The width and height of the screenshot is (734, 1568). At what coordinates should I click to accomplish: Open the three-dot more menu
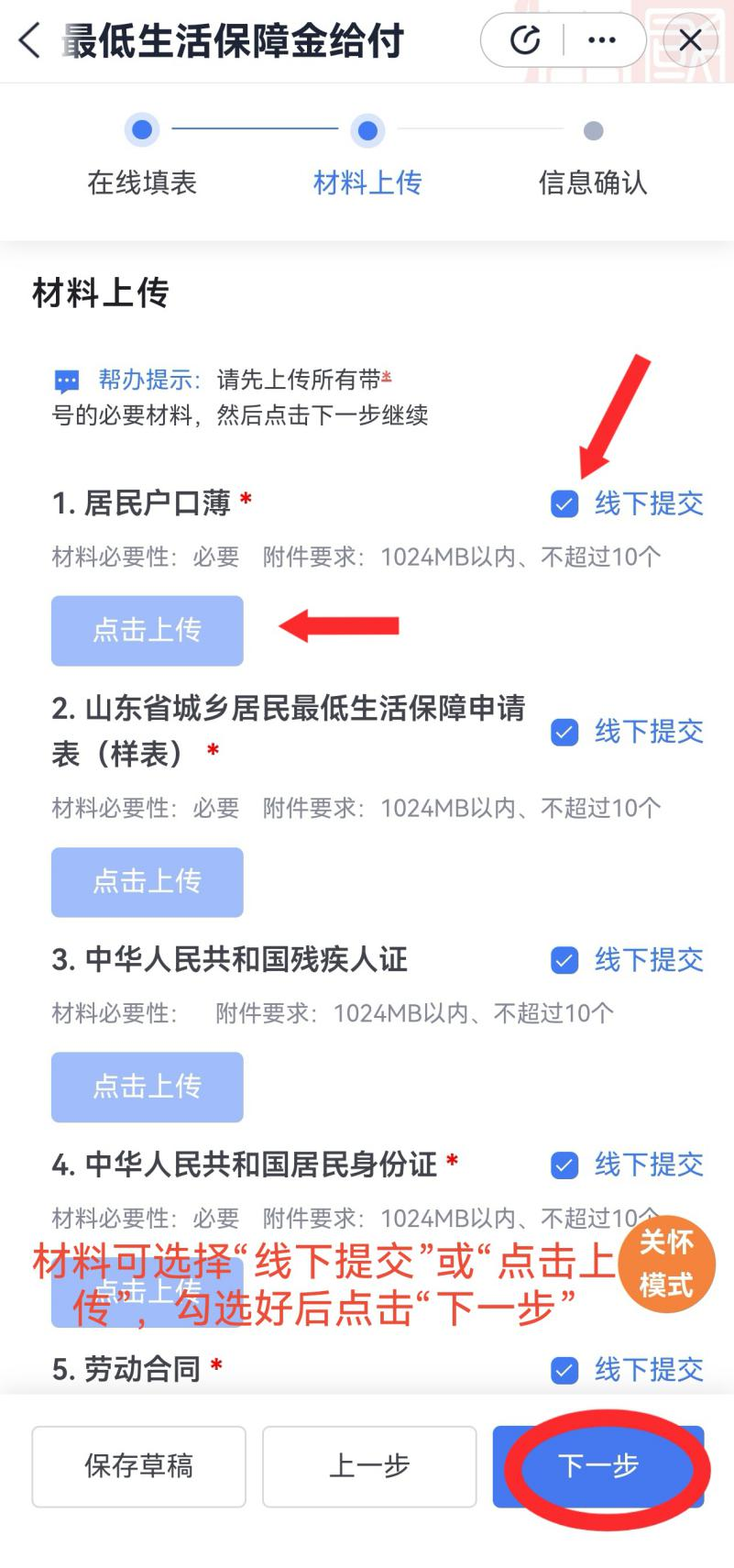[602, 40]
